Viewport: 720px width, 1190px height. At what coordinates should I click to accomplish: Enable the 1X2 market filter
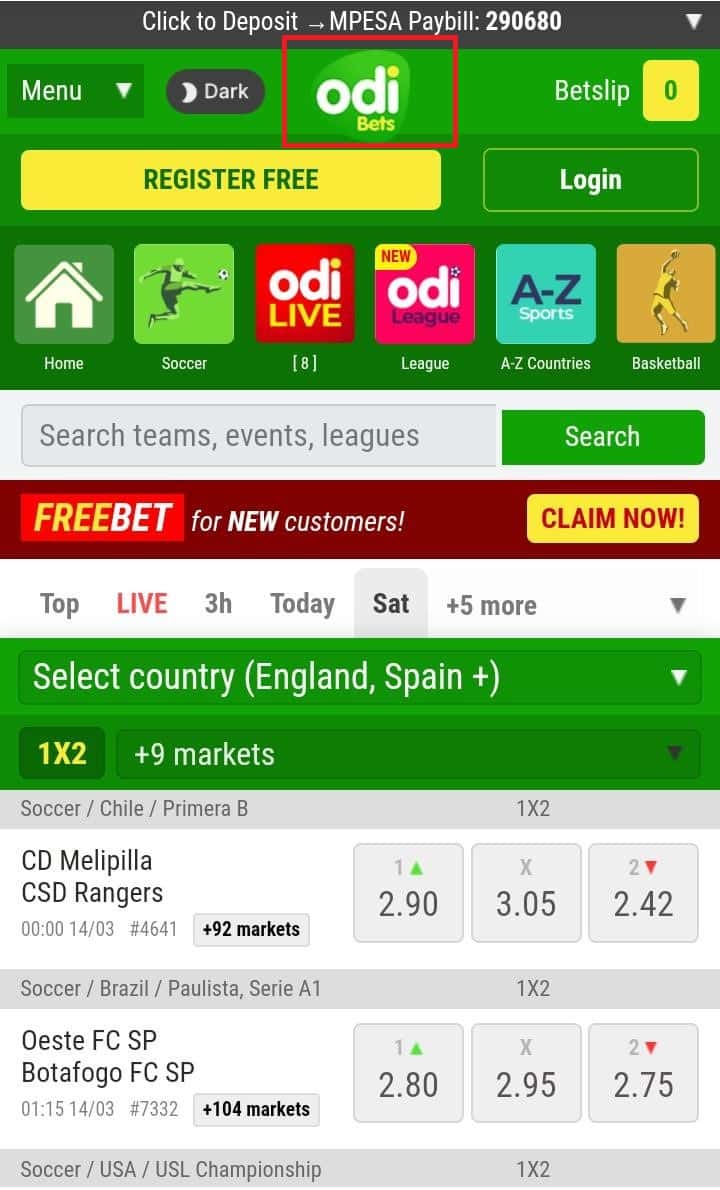click(x=62, y=754)
